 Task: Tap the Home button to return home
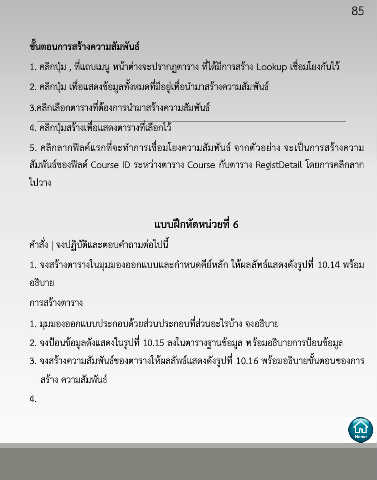(x=360, y=430)
